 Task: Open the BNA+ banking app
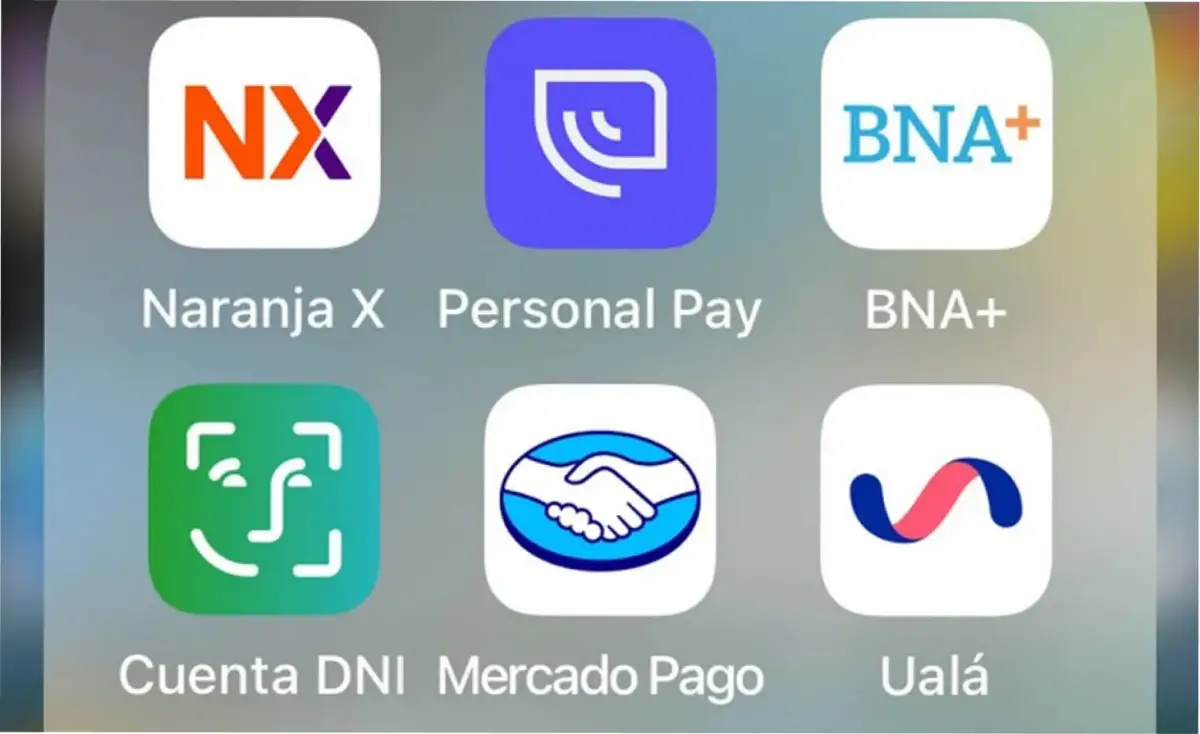coord(936,133)
